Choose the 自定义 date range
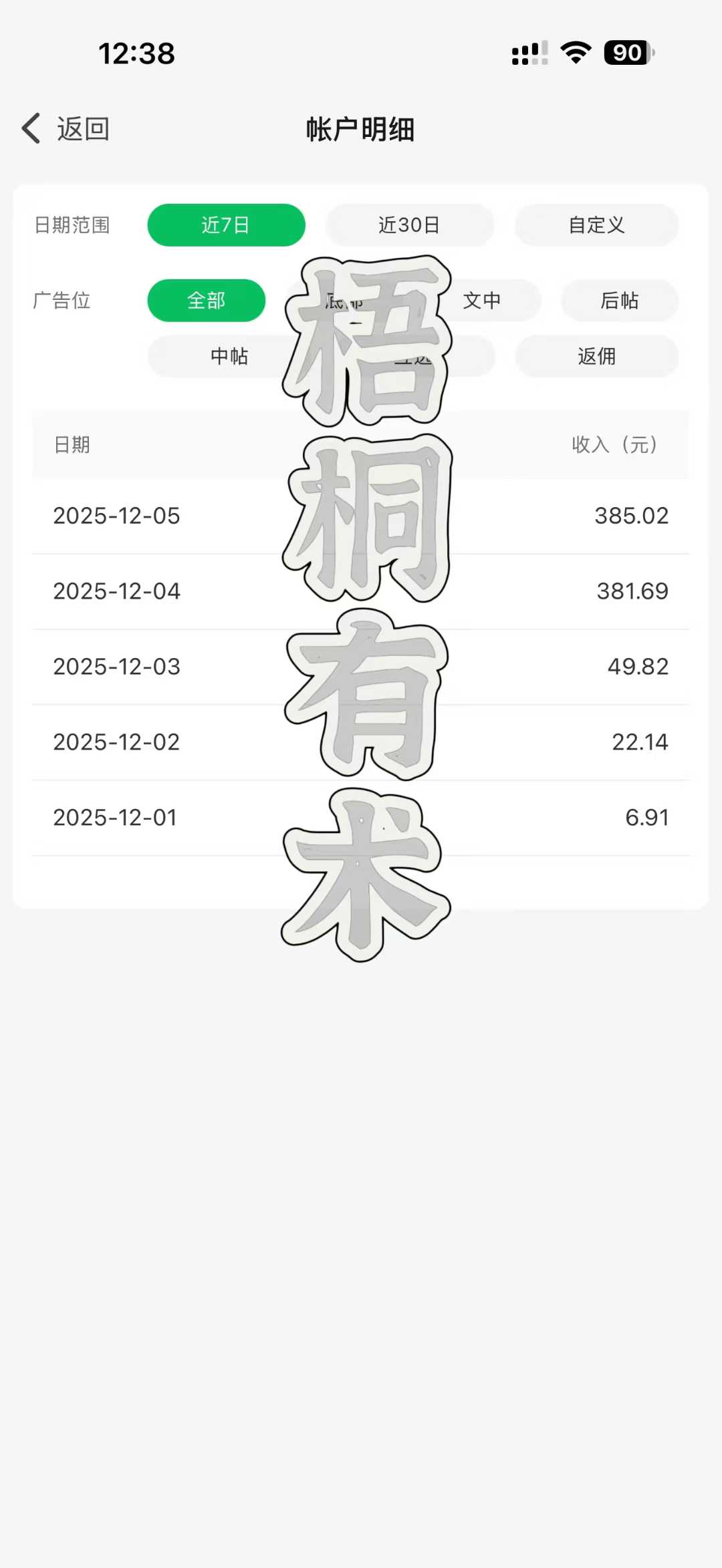722x1568 pixels. click(x=596, y=225)
